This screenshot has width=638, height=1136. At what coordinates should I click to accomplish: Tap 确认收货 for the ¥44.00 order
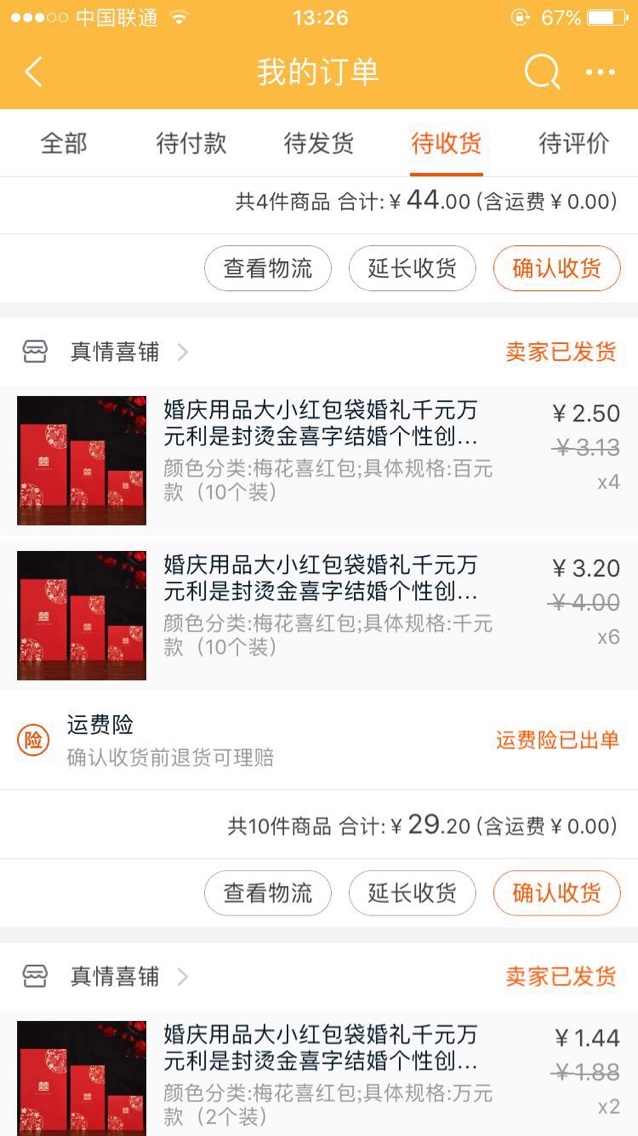tap(557, 268)
